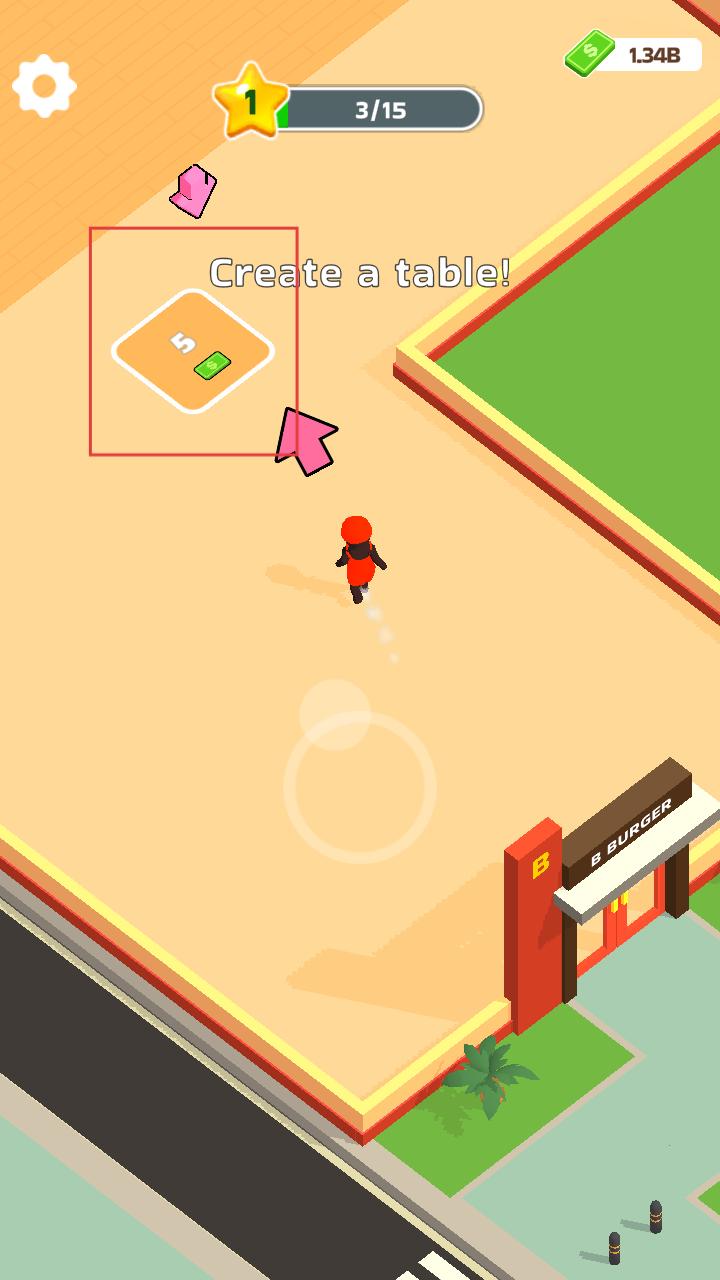Image resolution: width=720 pixels, height=1280 pixels.
Task: Open the settings gear
Action: coord(44,87)
